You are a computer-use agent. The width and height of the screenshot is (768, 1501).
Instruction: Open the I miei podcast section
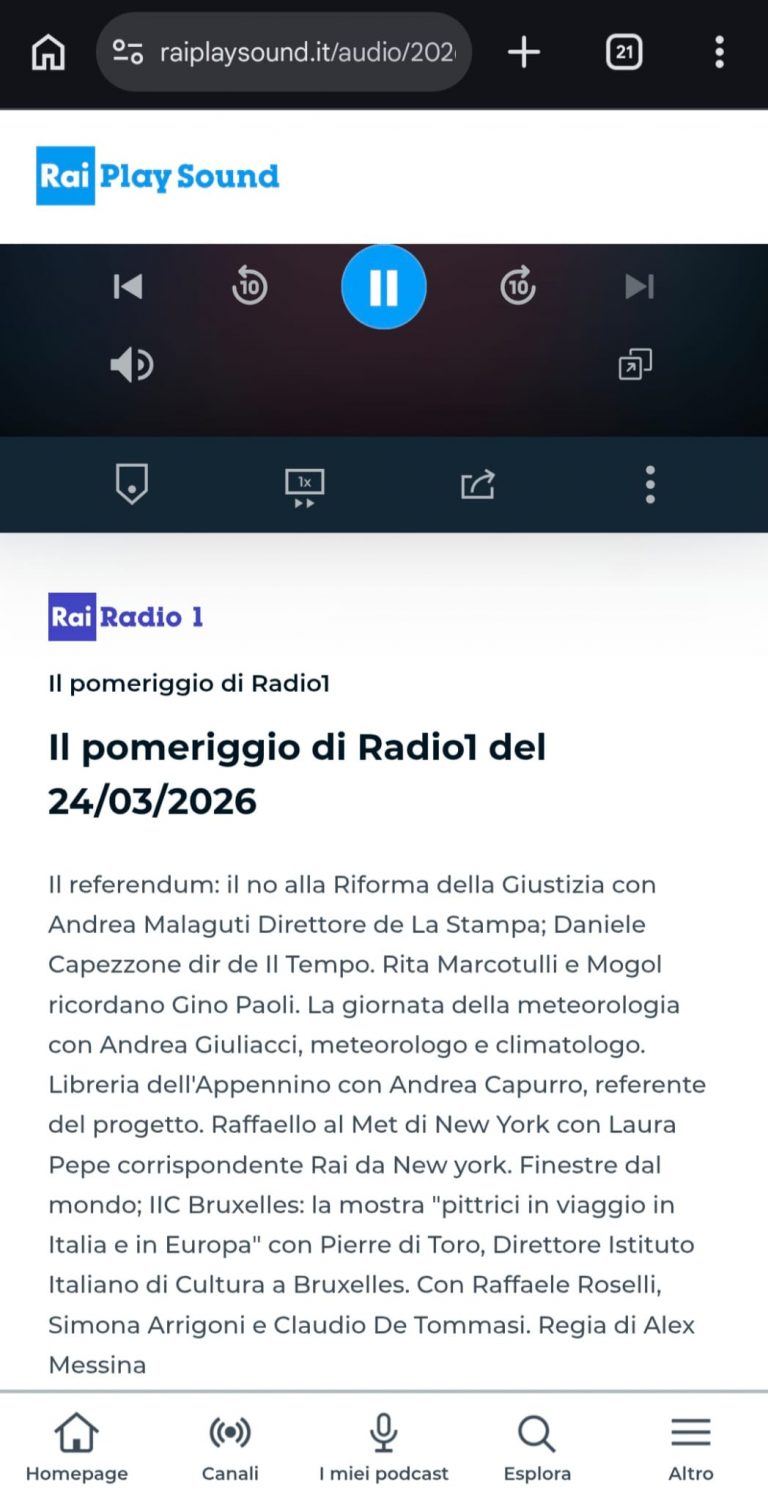(x=384, y=1443)
